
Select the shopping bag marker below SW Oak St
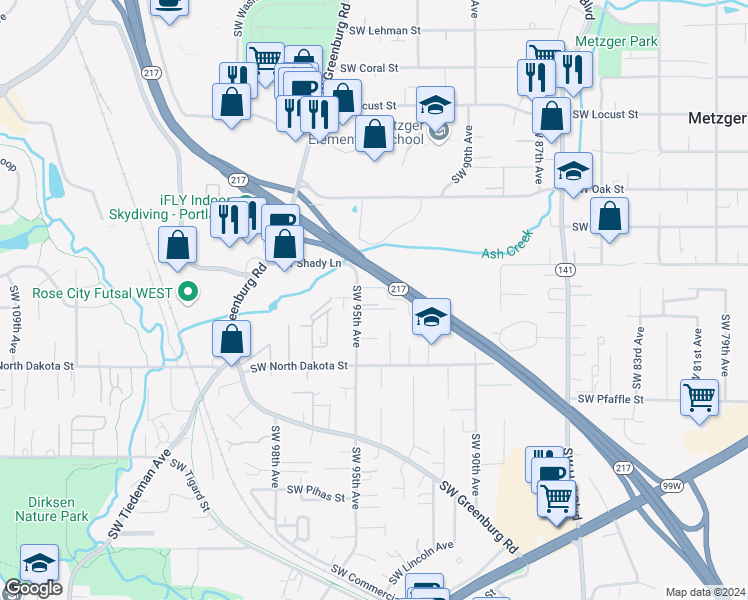(609, 217)
